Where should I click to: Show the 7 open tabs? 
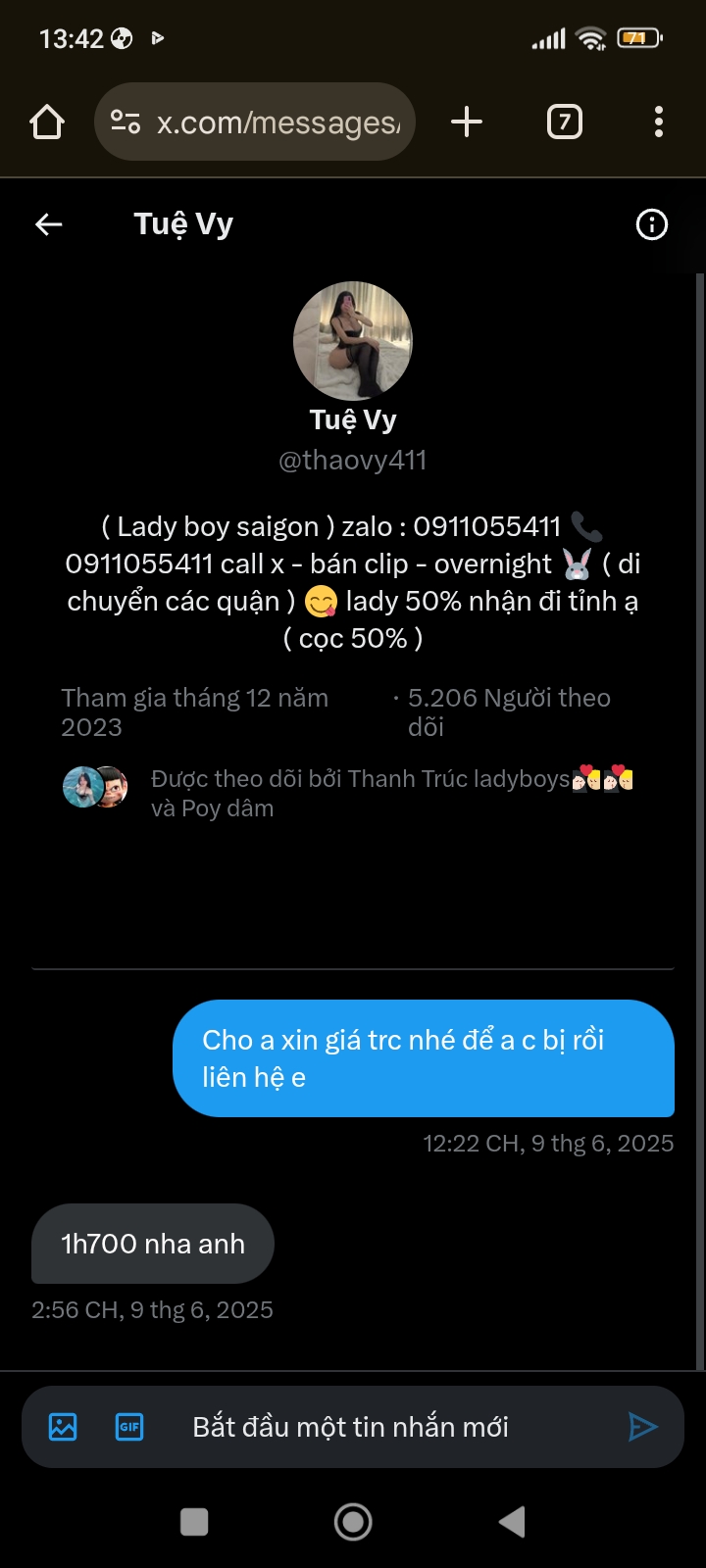564,122
